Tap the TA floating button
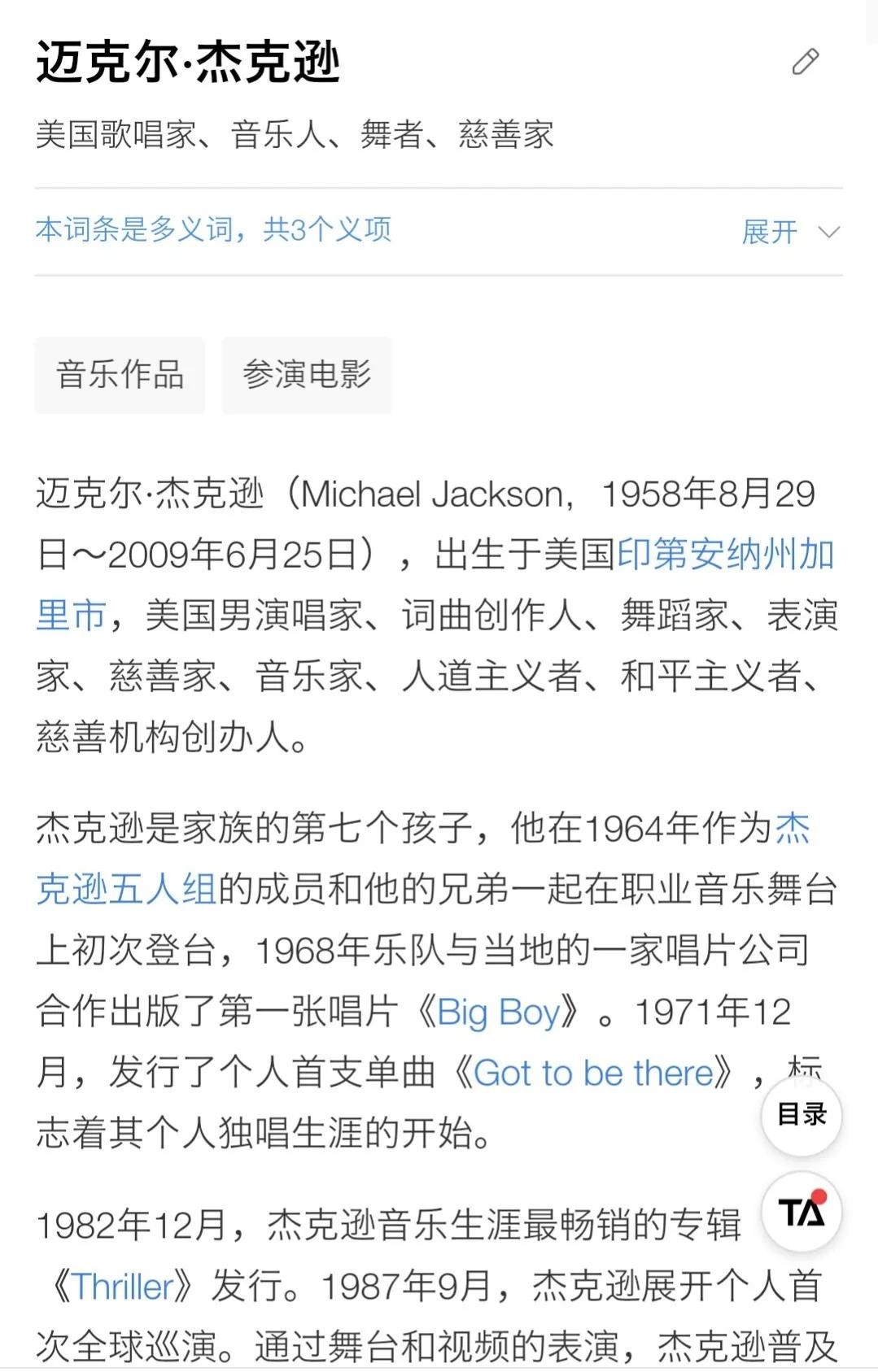Viewport: 878px width, 1372px height. point(801,1212)
